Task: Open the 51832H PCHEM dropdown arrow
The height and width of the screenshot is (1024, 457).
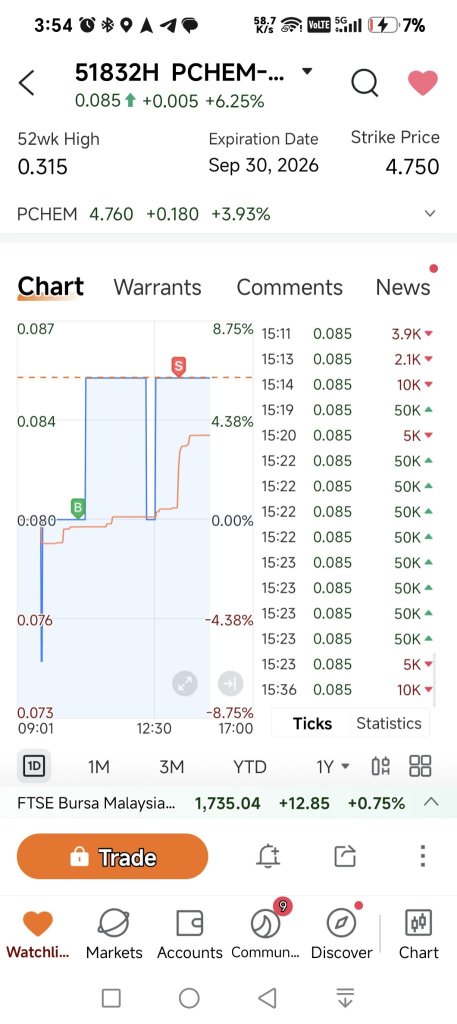Action: tap(307, 72)
